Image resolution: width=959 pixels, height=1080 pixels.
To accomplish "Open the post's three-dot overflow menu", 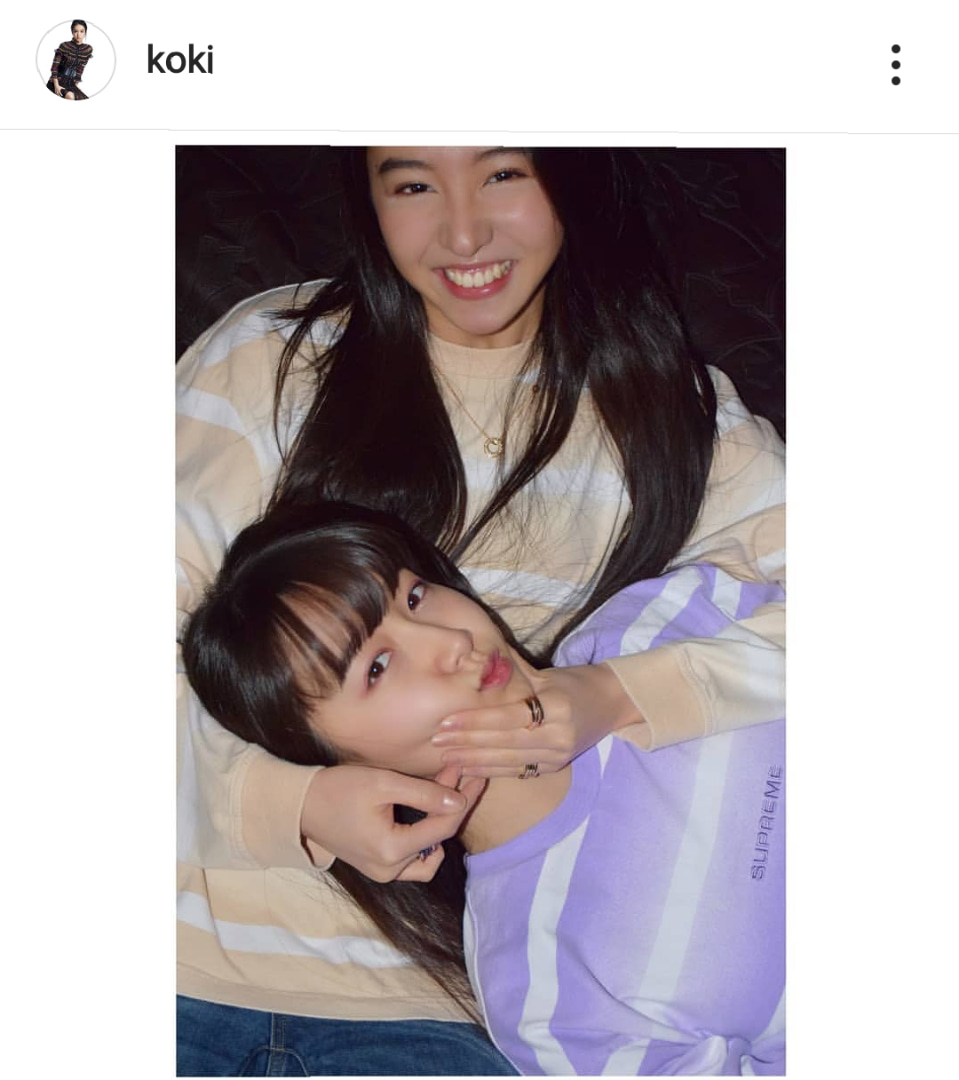I will (x=895, y=65).
